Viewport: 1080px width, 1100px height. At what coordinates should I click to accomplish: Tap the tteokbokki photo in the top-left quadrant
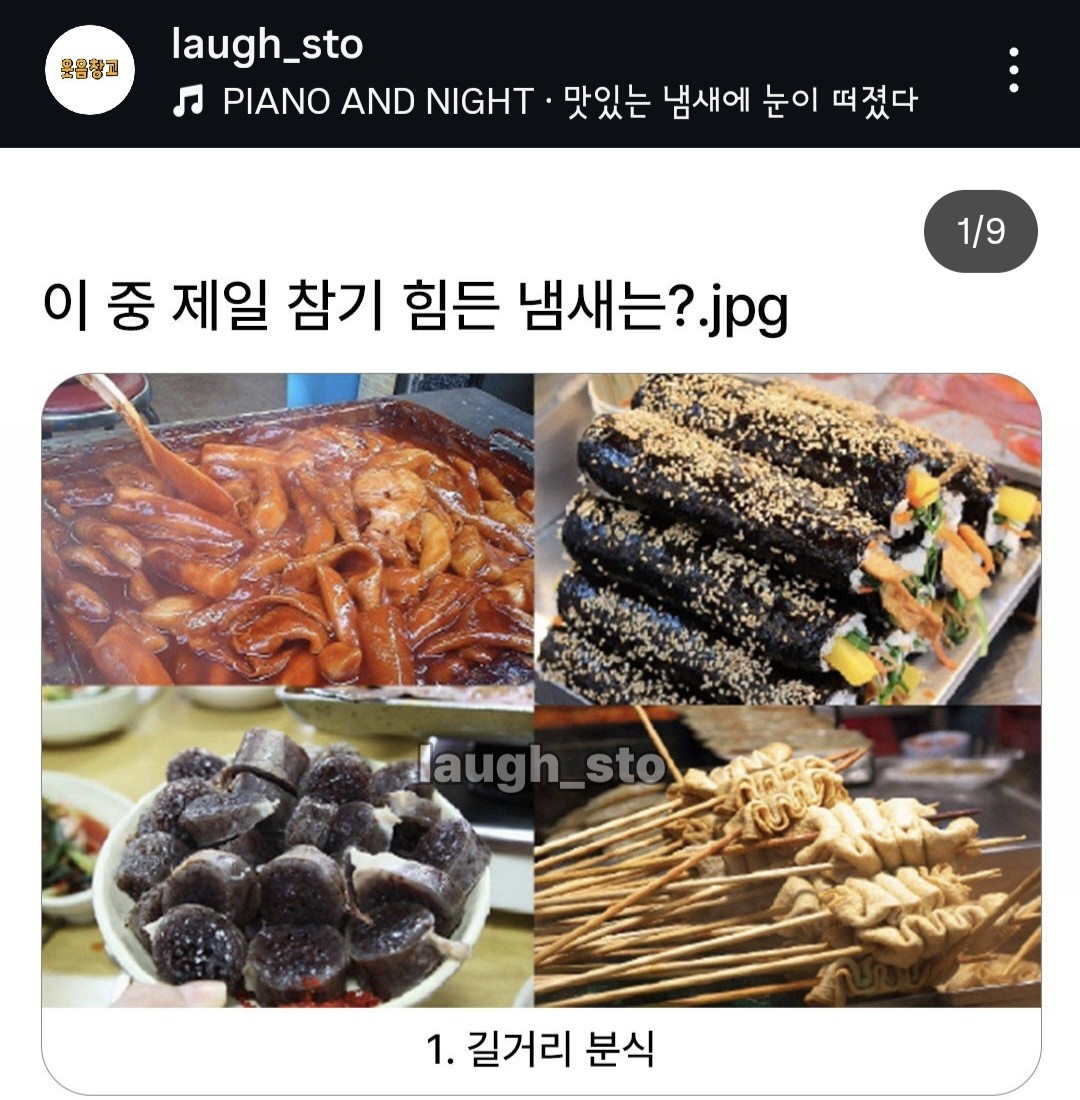coord(290,530)
